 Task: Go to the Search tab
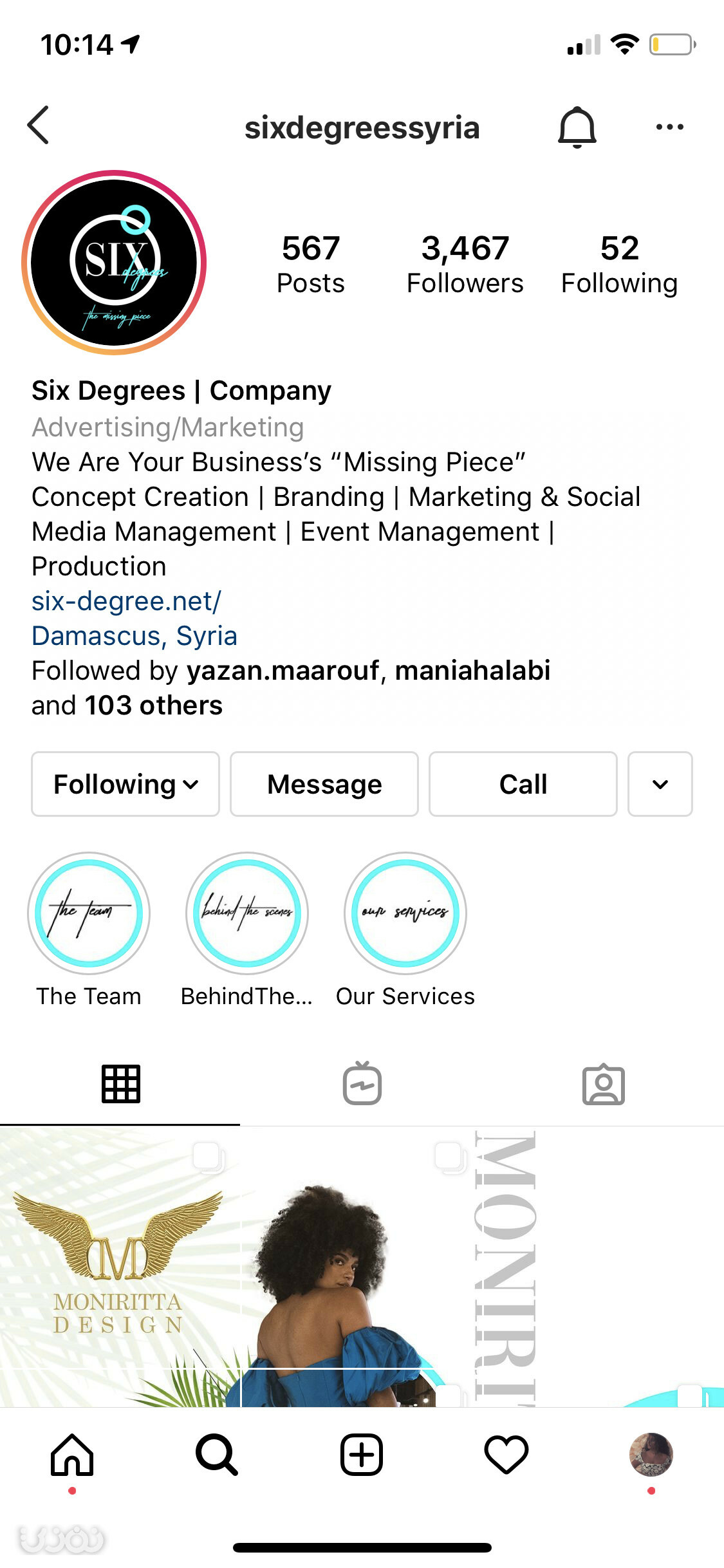pyautogui.click(x=217, y=1455)
